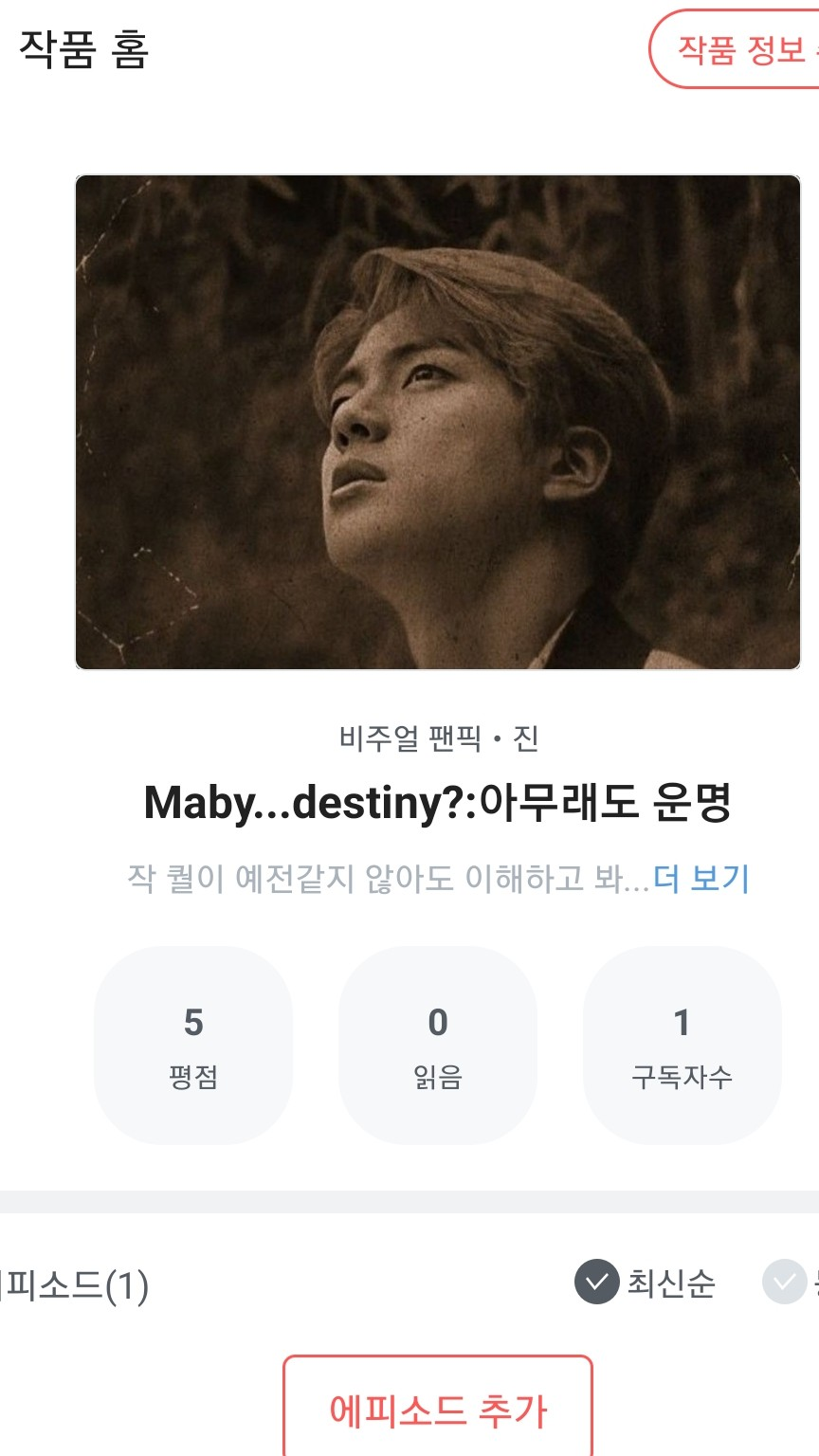Open the work cover image

(438, 422)
